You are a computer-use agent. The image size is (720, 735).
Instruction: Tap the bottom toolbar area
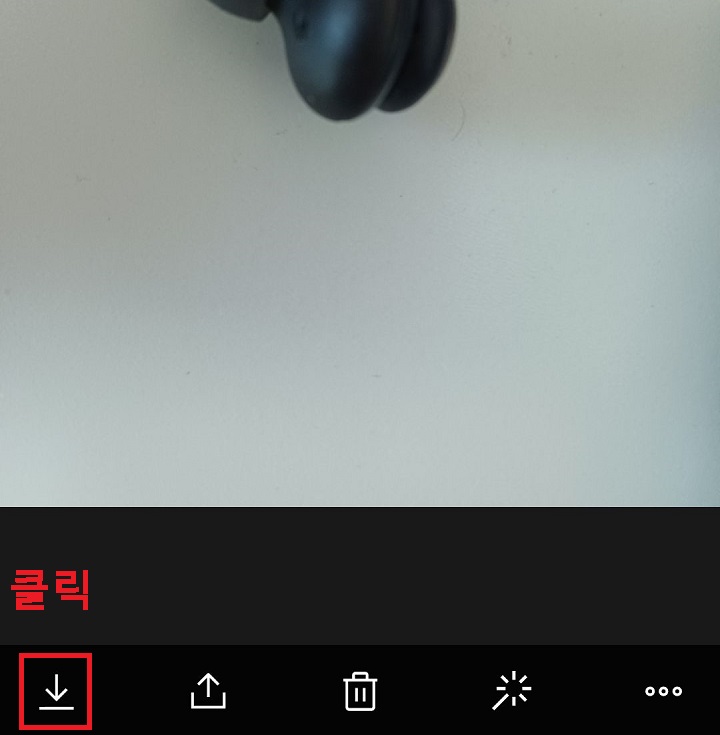[360, 690]
